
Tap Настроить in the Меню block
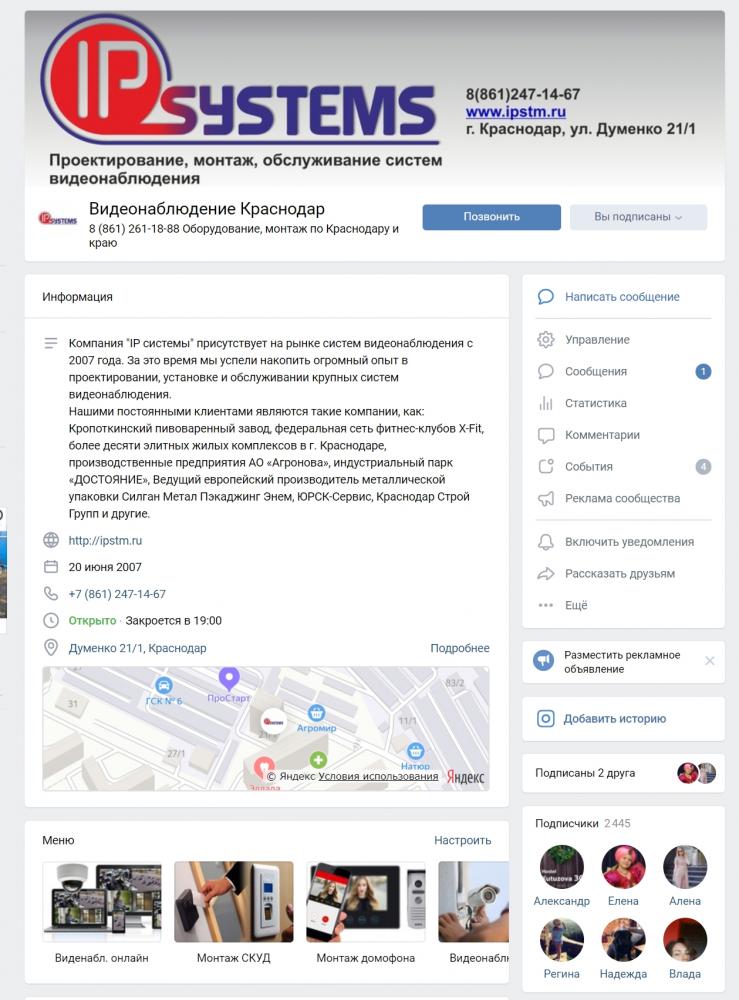coord(462,840)
